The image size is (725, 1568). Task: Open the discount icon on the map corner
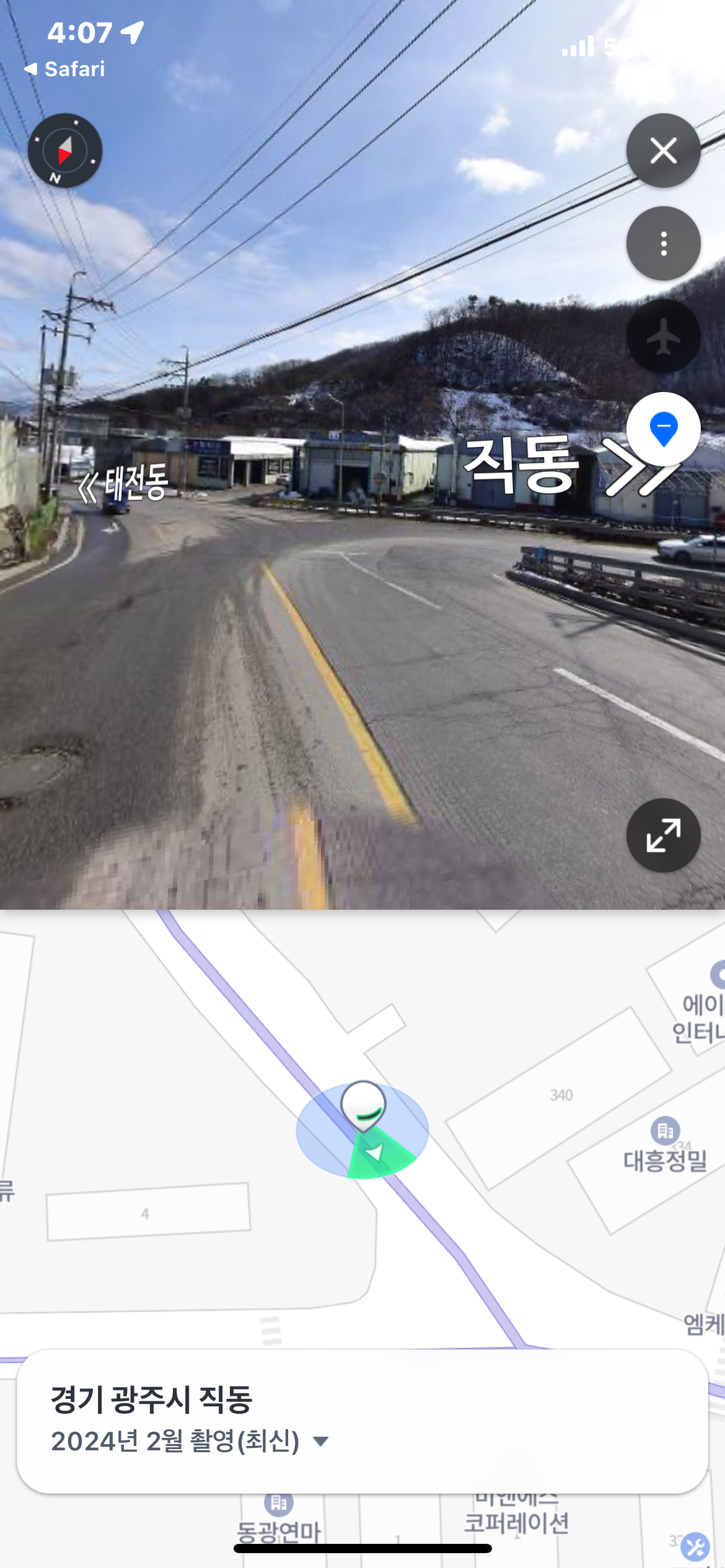[695, 1546]
